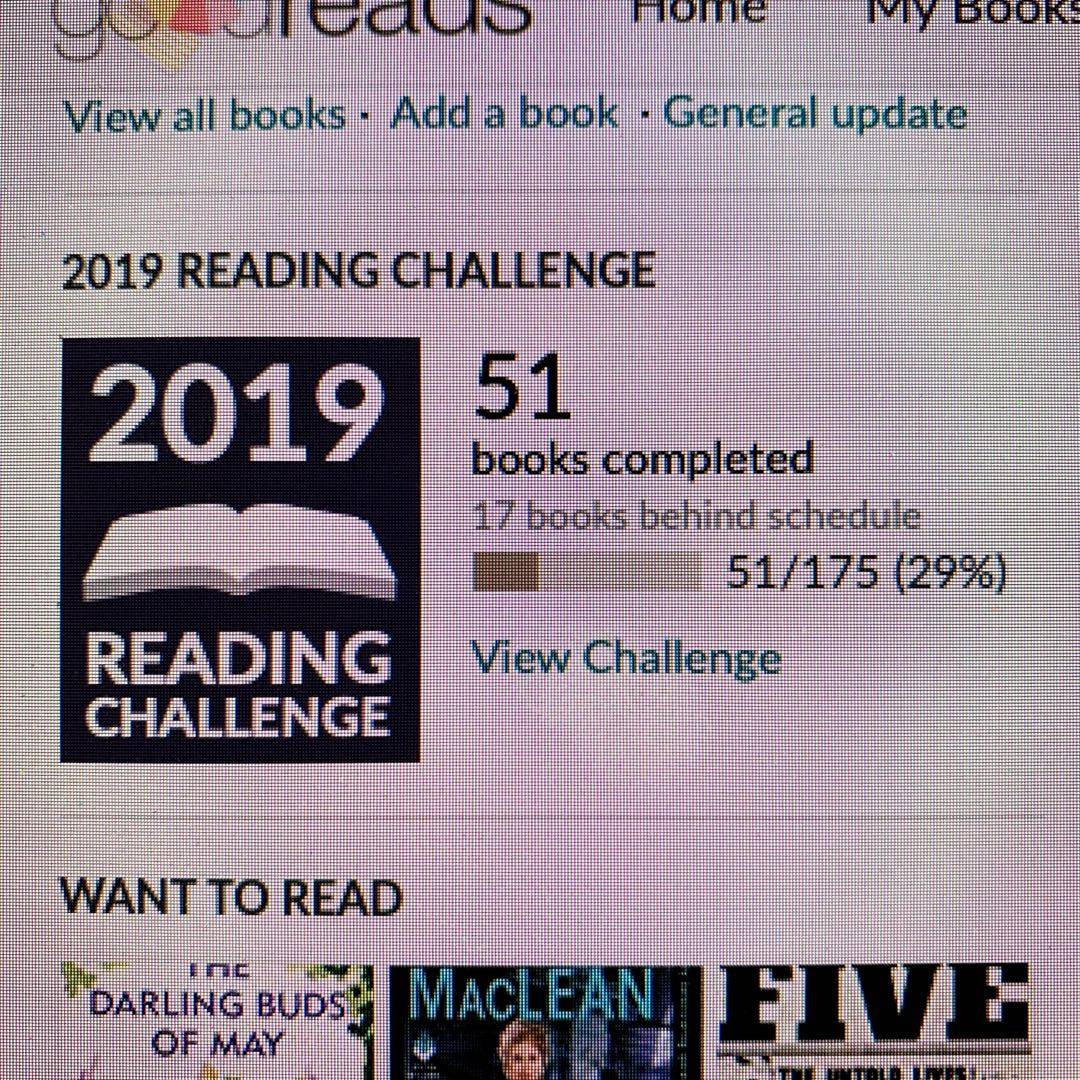Open the My Books section
Screen dimensions: 1080x1080
point(972,12)
